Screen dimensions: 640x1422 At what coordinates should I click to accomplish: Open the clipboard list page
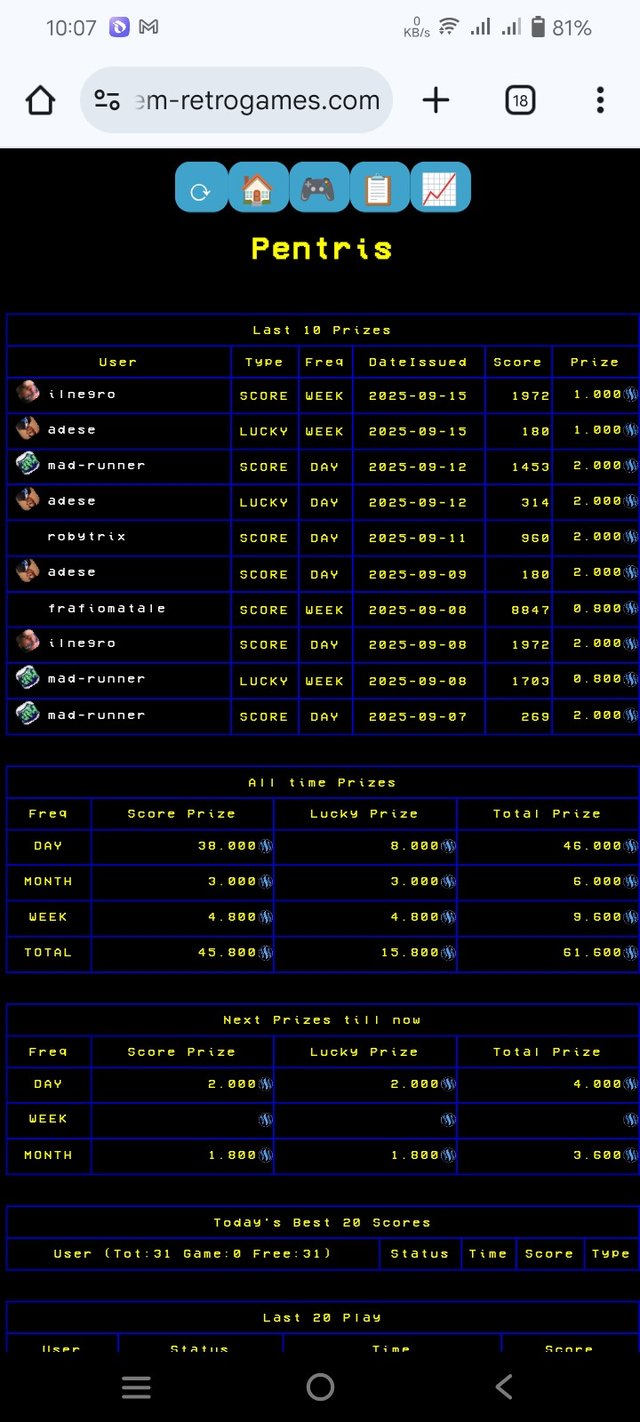coord(379,188)
